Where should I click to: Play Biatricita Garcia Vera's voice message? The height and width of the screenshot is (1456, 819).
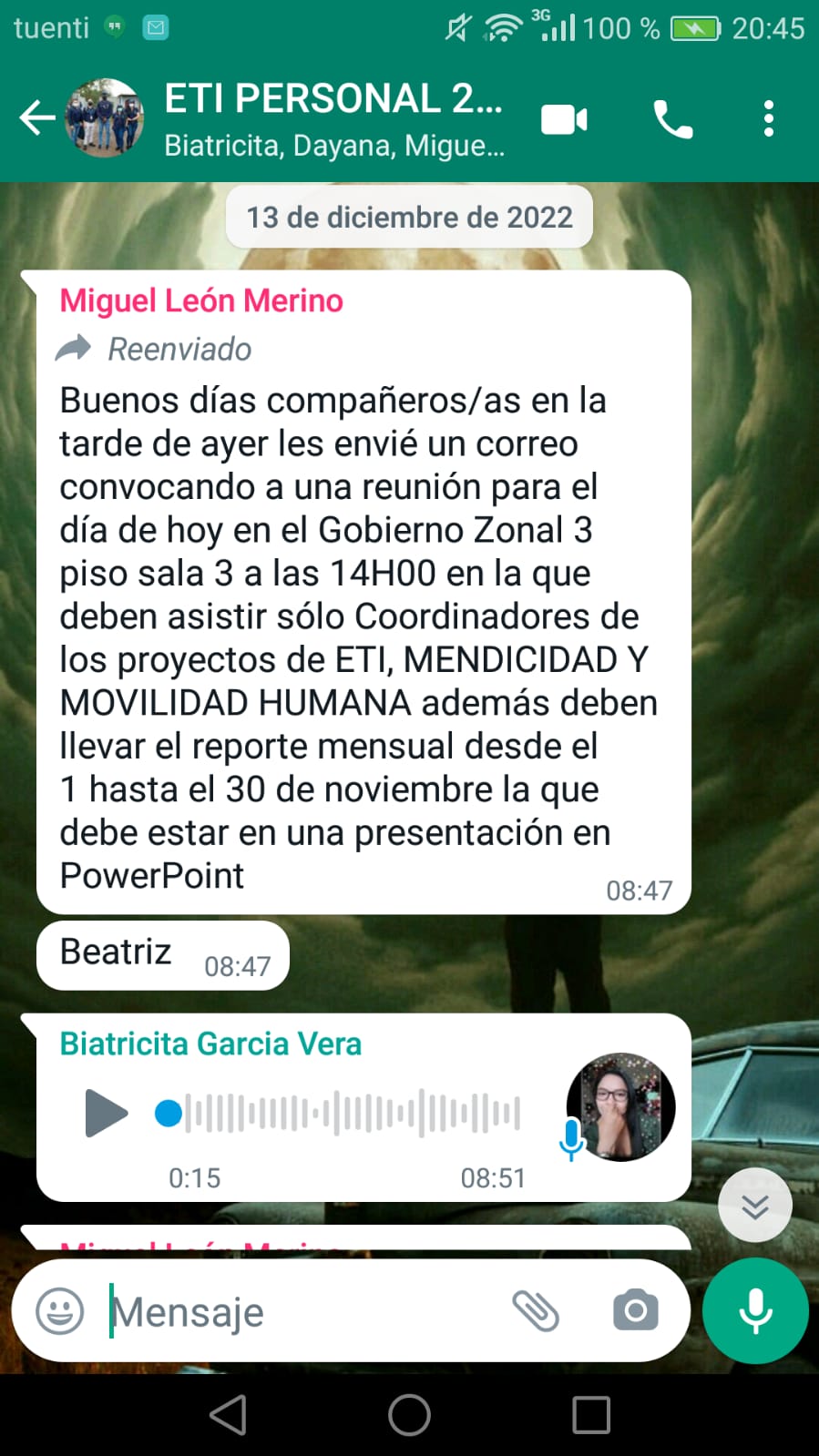tap(106, 1113)
